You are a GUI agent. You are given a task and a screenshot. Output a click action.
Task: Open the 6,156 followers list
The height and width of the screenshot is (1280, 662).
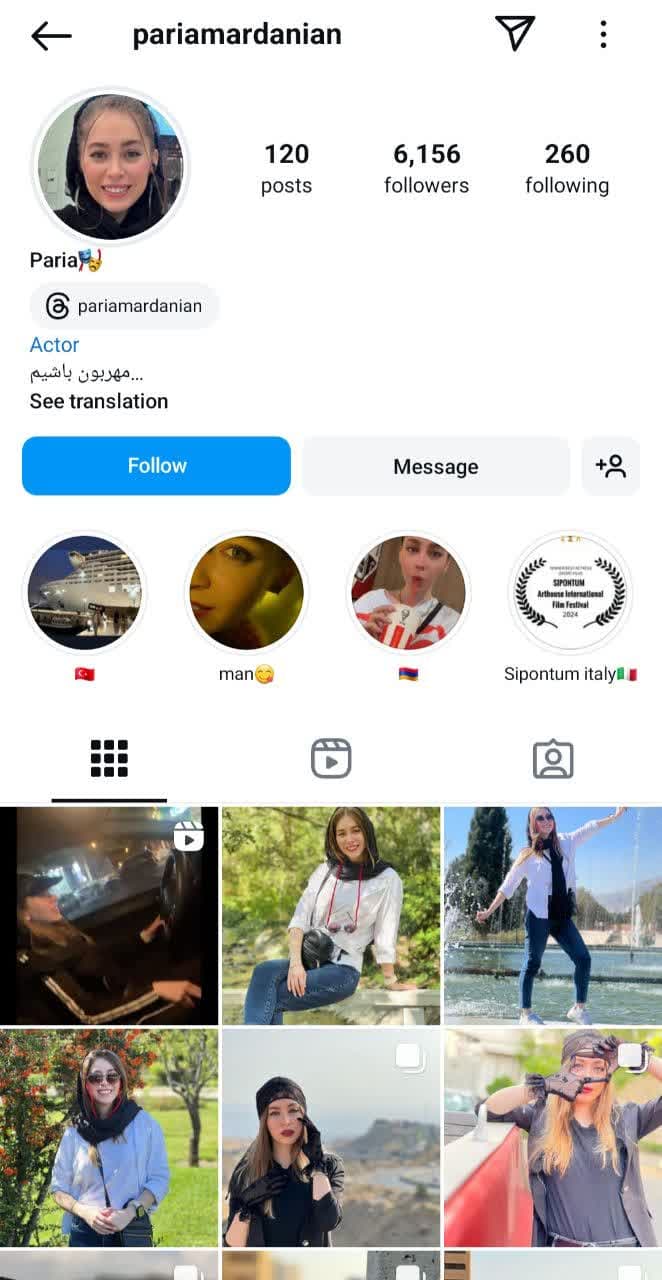[426, 168]
